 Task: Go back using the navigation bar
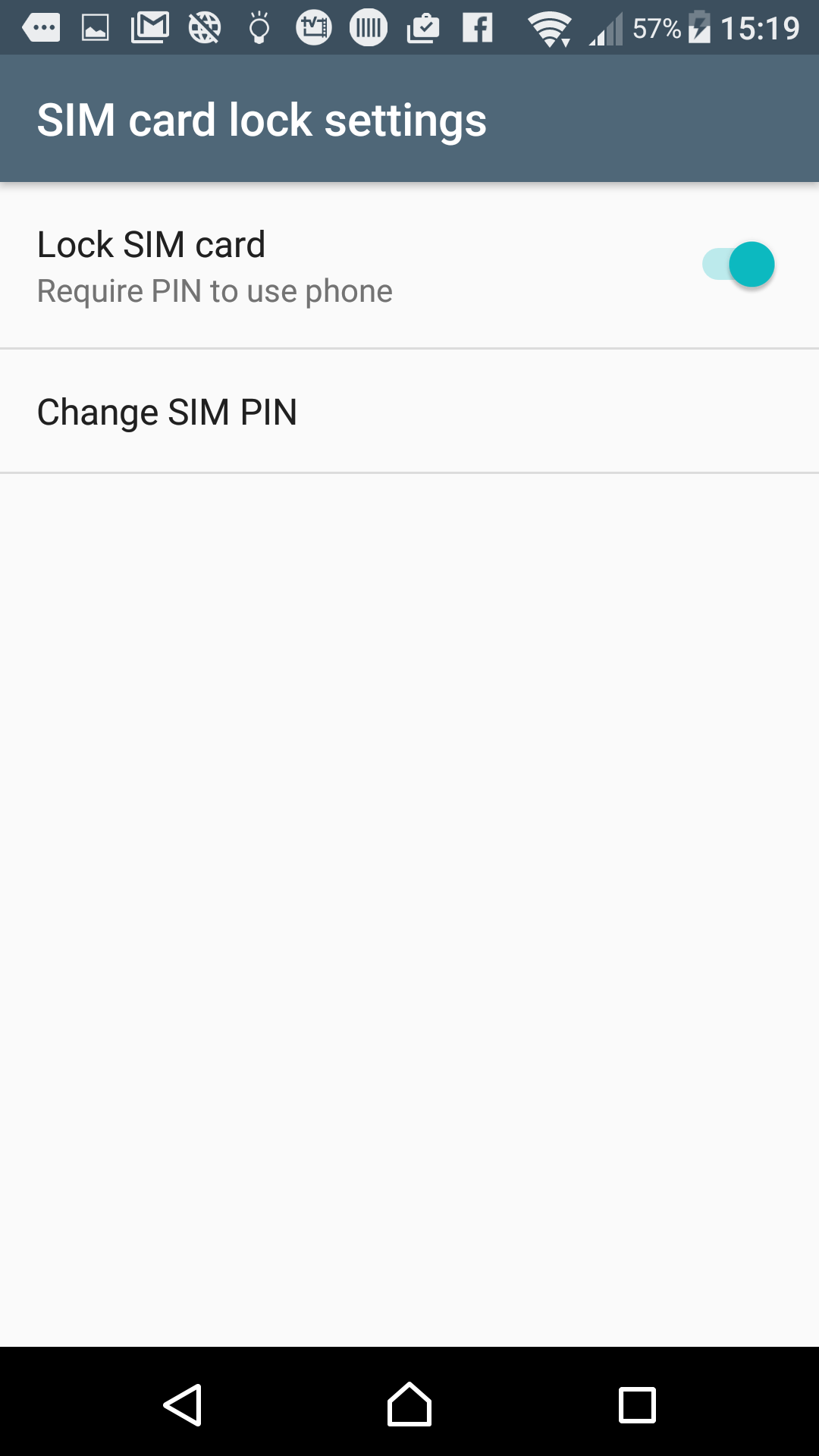[183, 1404]
